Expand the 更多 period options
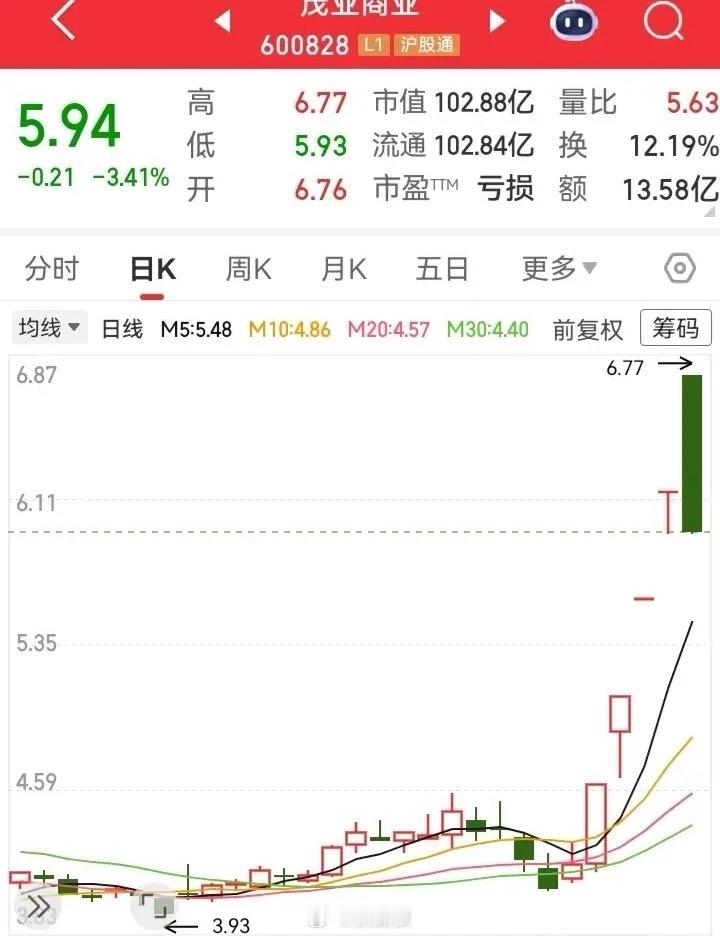Image resolution: width=720 pixels, height=936 pixels. pos(556,268)
